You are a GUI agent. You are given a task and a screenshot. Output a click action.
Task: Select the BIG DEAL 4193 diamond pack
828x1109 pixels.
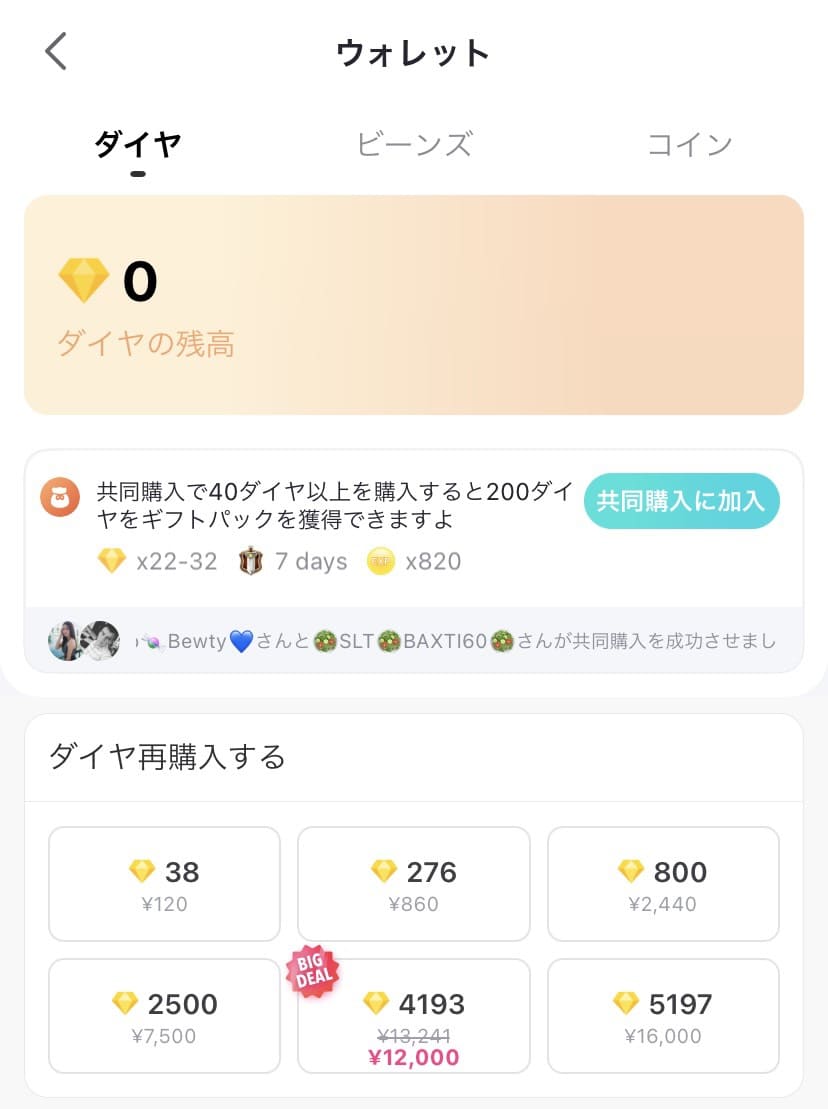point(414,1016)
